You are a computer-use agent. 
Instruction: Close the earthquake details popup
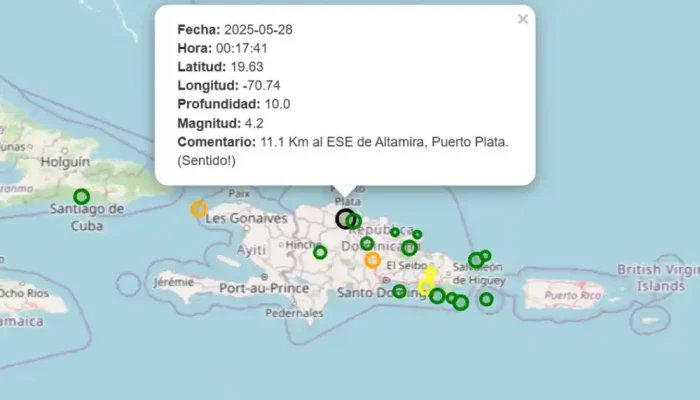[522, 19]
